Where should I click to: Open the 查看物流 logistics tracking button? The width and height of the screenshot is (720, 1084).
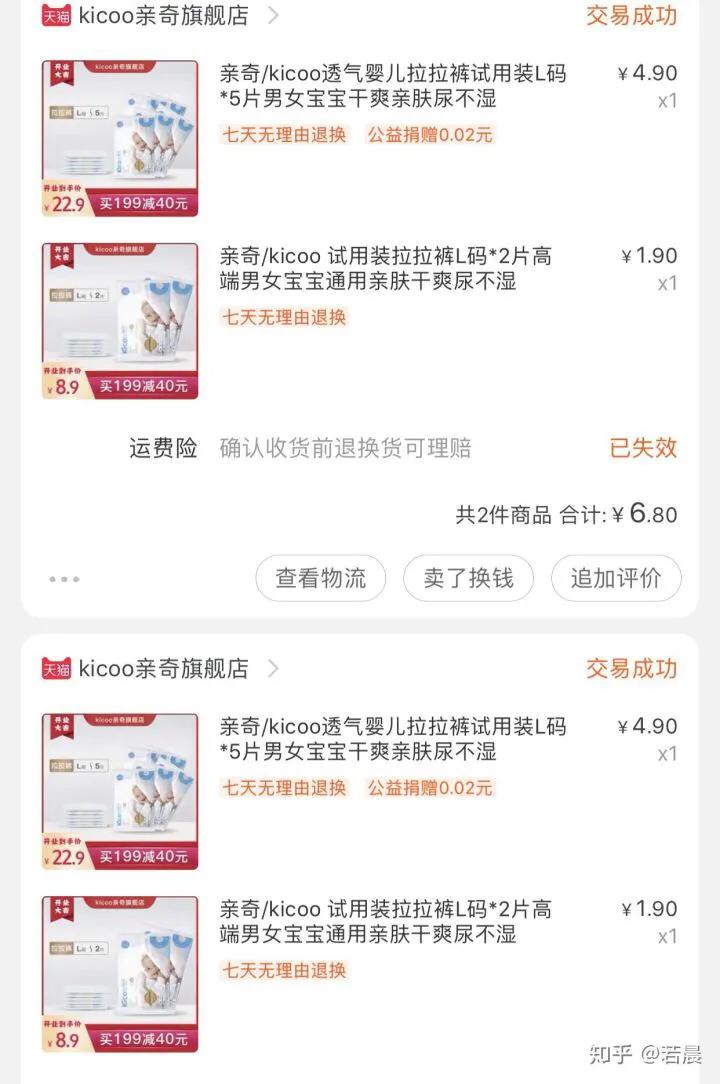tap(320, 578)
